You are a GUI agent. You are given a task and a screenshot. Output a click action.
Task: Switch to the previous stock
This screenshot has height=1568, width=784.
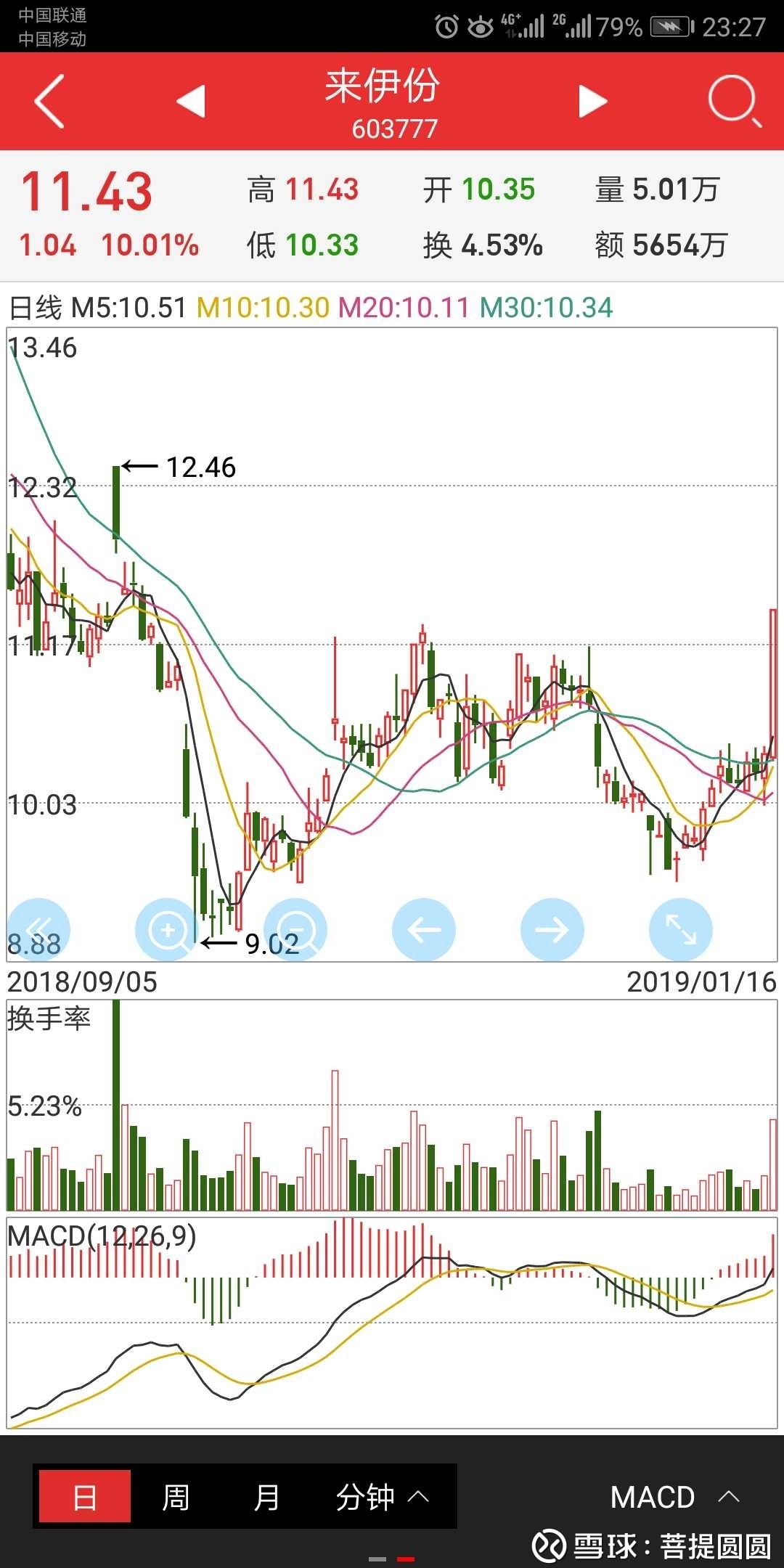point(192,101)
